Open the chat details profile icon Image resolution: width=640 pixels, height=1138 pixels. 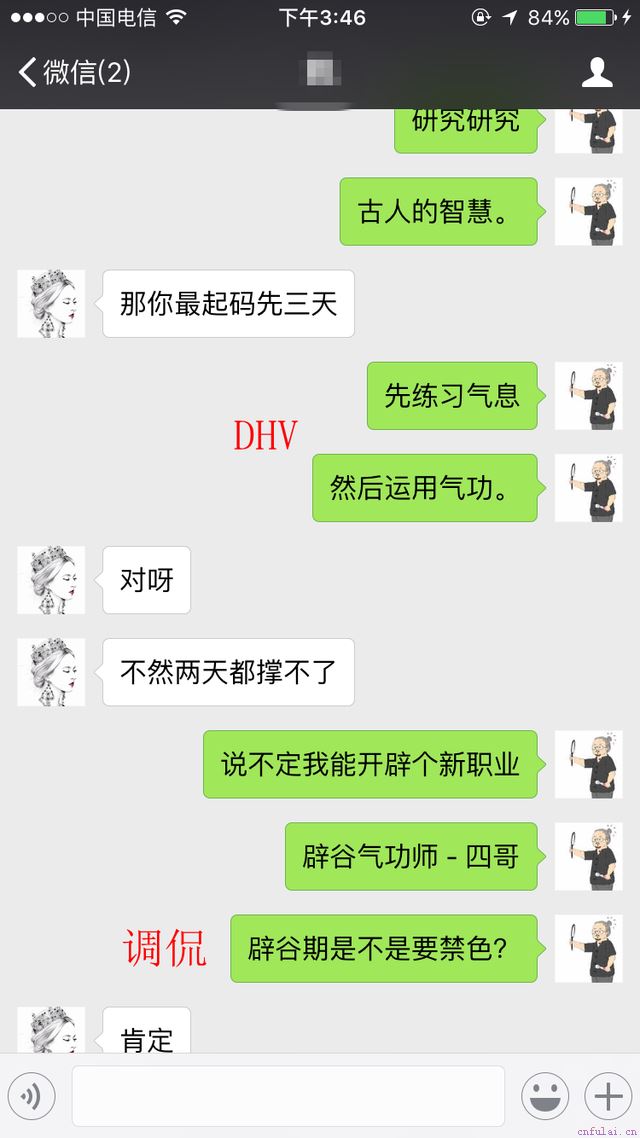[597, 72]
